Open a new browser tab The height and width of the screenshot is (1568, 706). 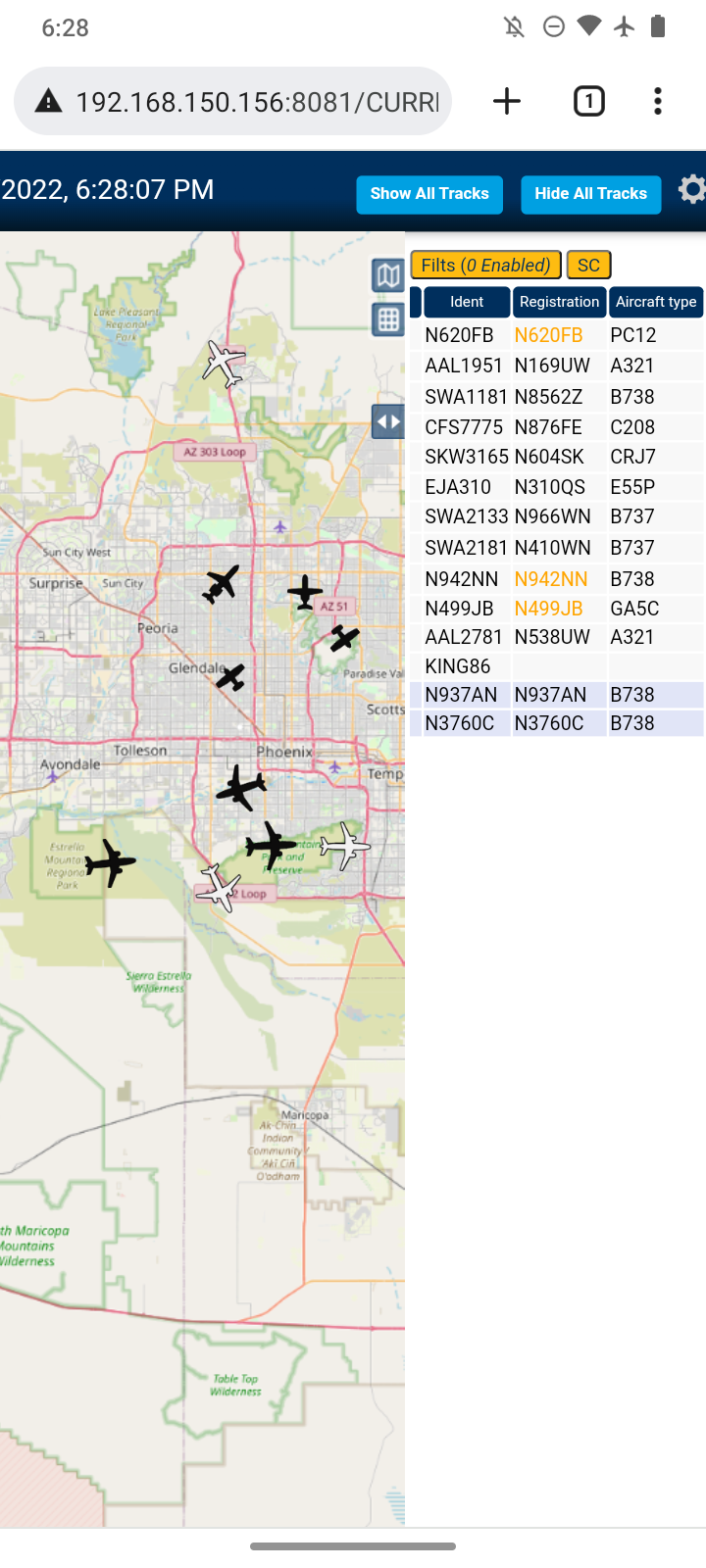click(507, 101)
